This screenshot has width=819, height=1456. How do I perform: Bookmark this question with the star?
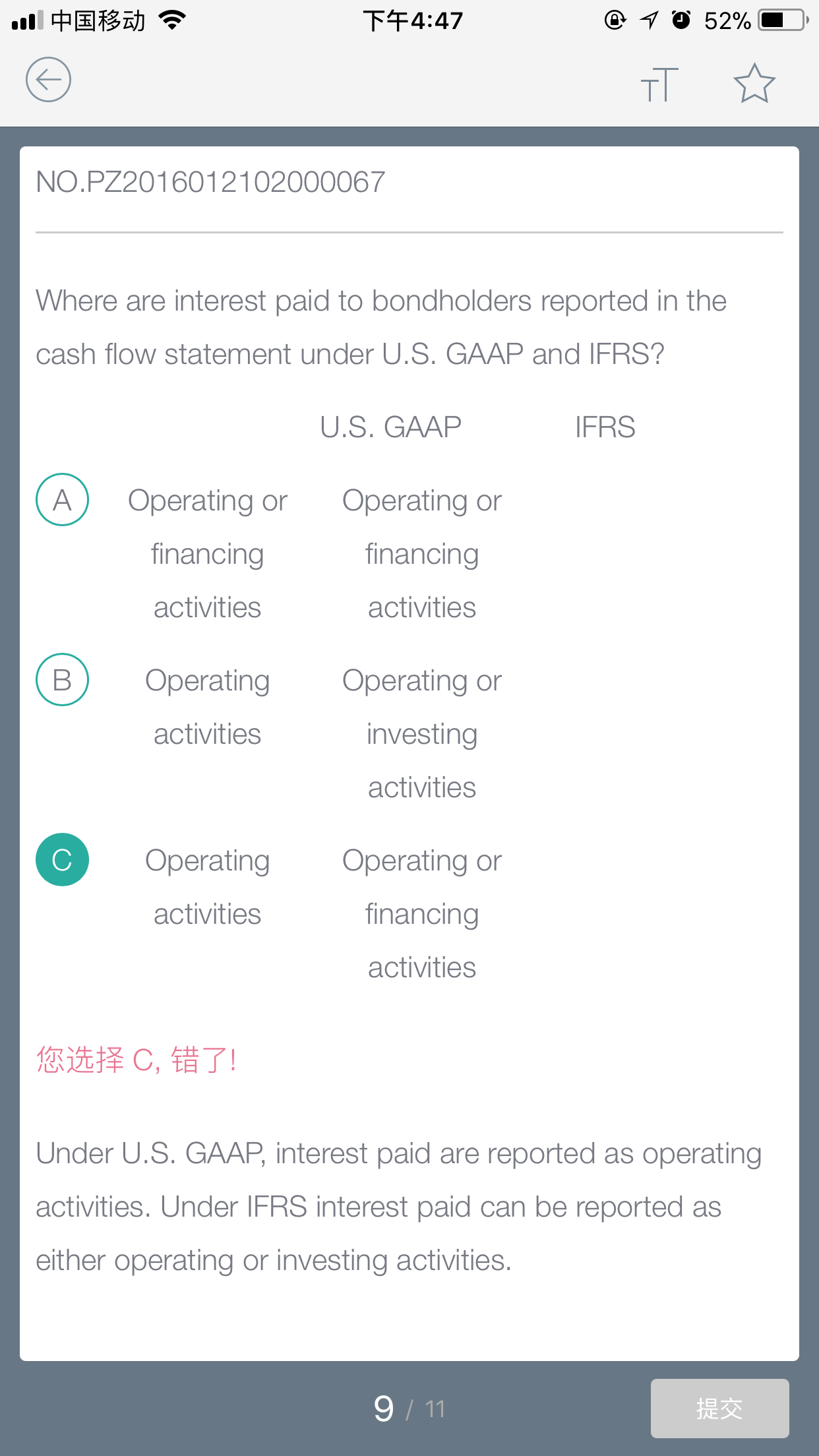(754, 83)
